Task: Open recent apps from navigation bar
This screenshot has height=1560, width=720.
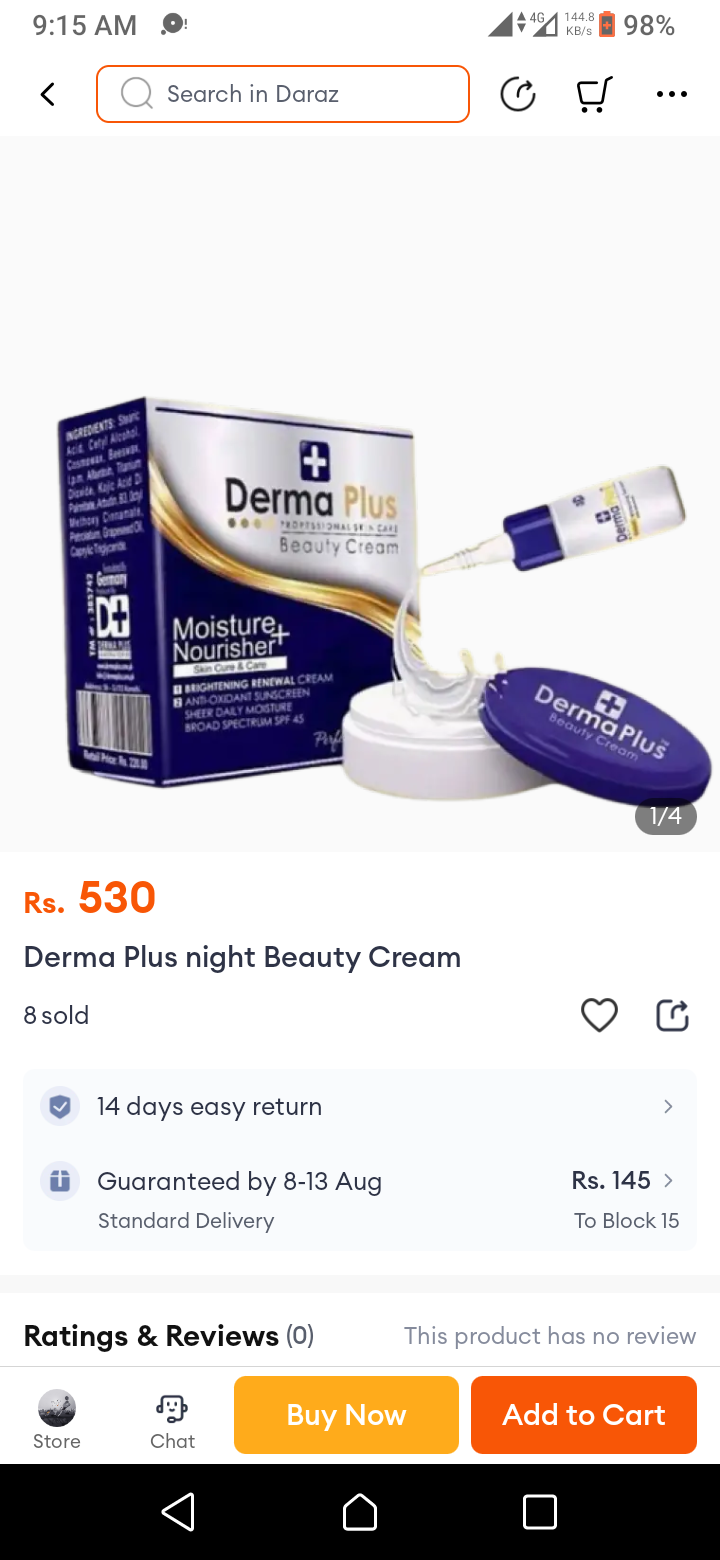Action: [539, 1512]
